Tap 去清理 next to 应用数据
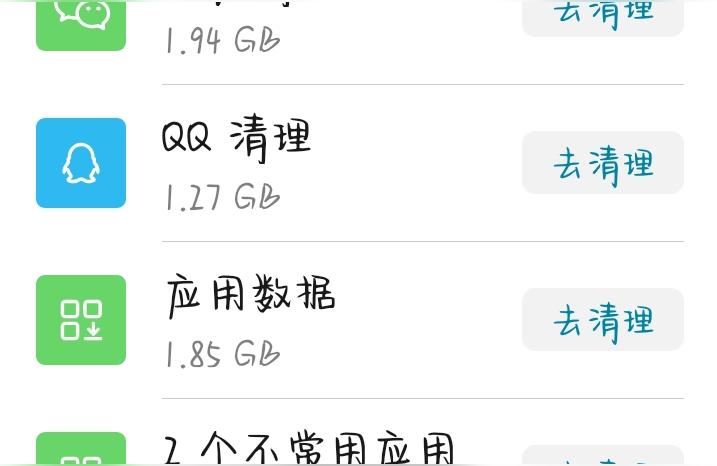This screenshot has width=717, height=466. [x=602, y=320]
